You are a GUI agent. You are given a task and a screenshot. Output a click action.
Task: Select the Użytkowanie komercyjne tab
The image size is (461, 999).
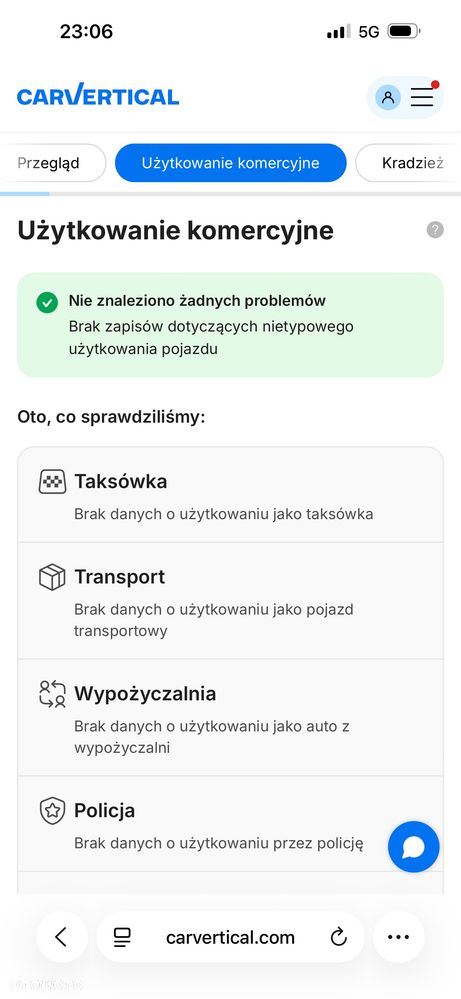coord(230,163)
